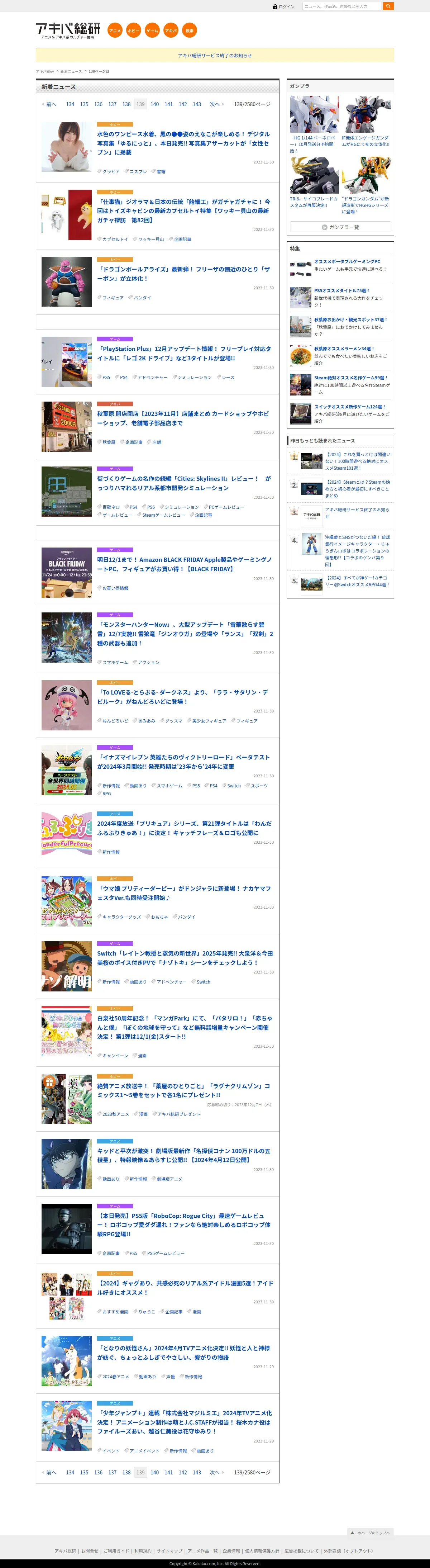430x1568 pixels.
Task: Open the アキバ総研サービス終了のお知らせ banner
Action: [215, 55]
